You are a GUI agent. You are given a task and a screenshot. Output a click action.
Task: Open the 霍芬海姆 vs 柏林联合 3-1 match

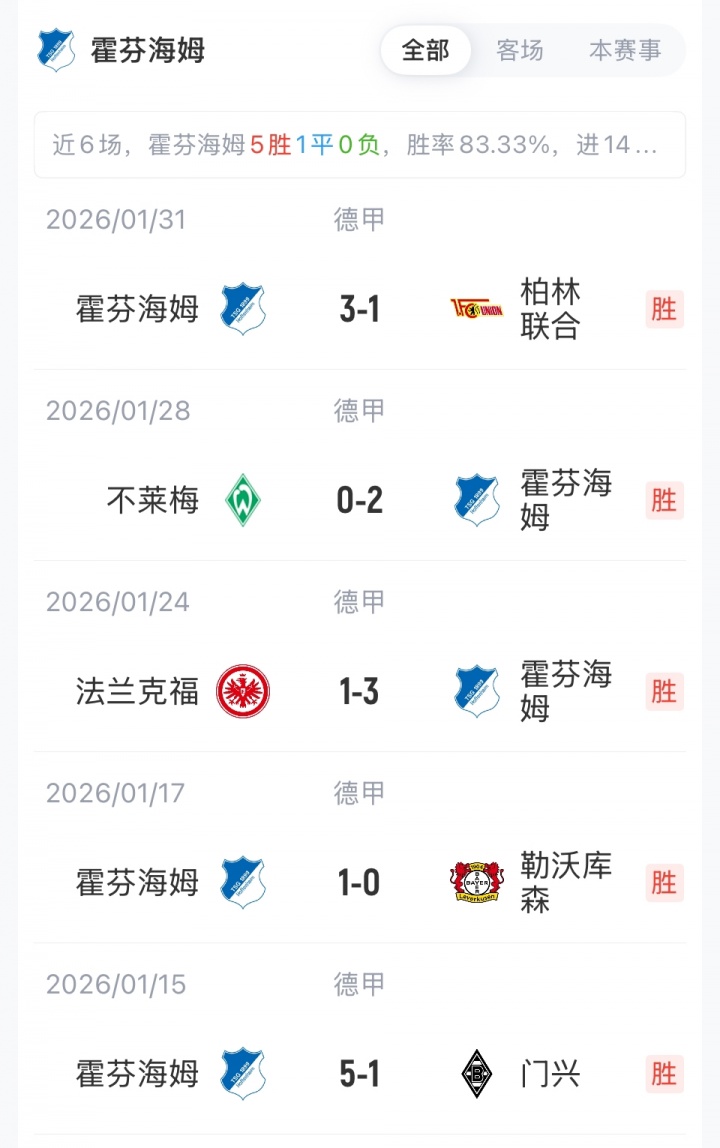pos(360,309)
